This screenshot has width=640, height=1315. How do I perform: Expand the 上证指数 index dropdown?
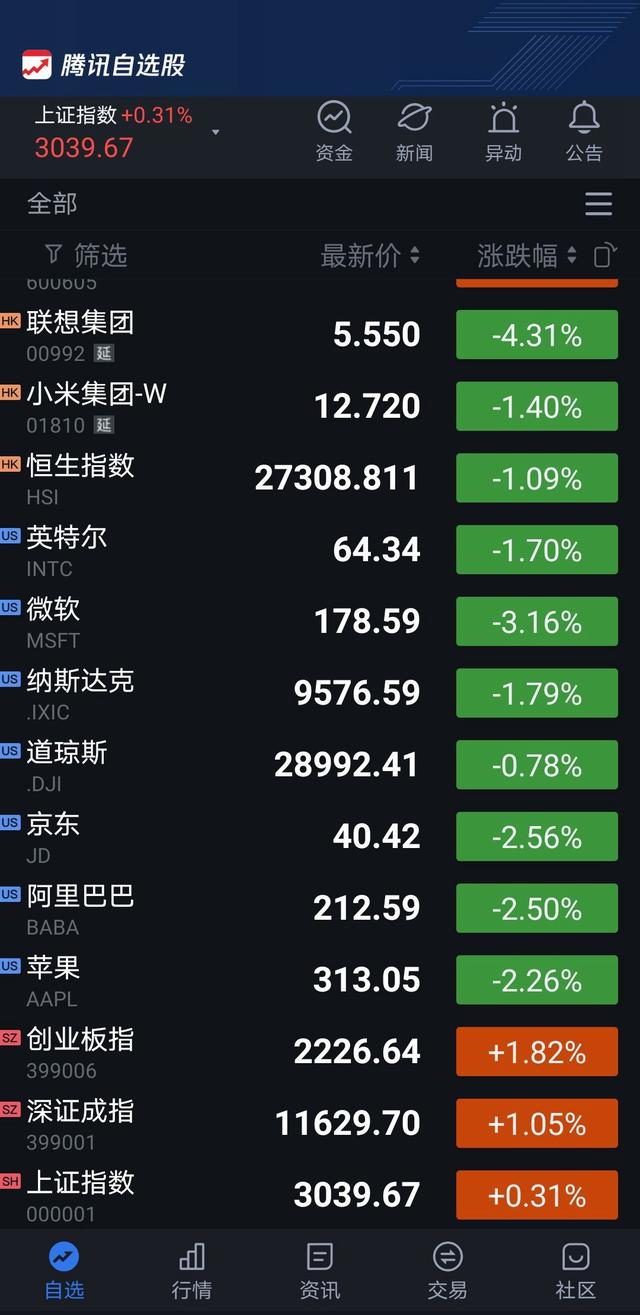pyautogui.click(x=215, y=132)
